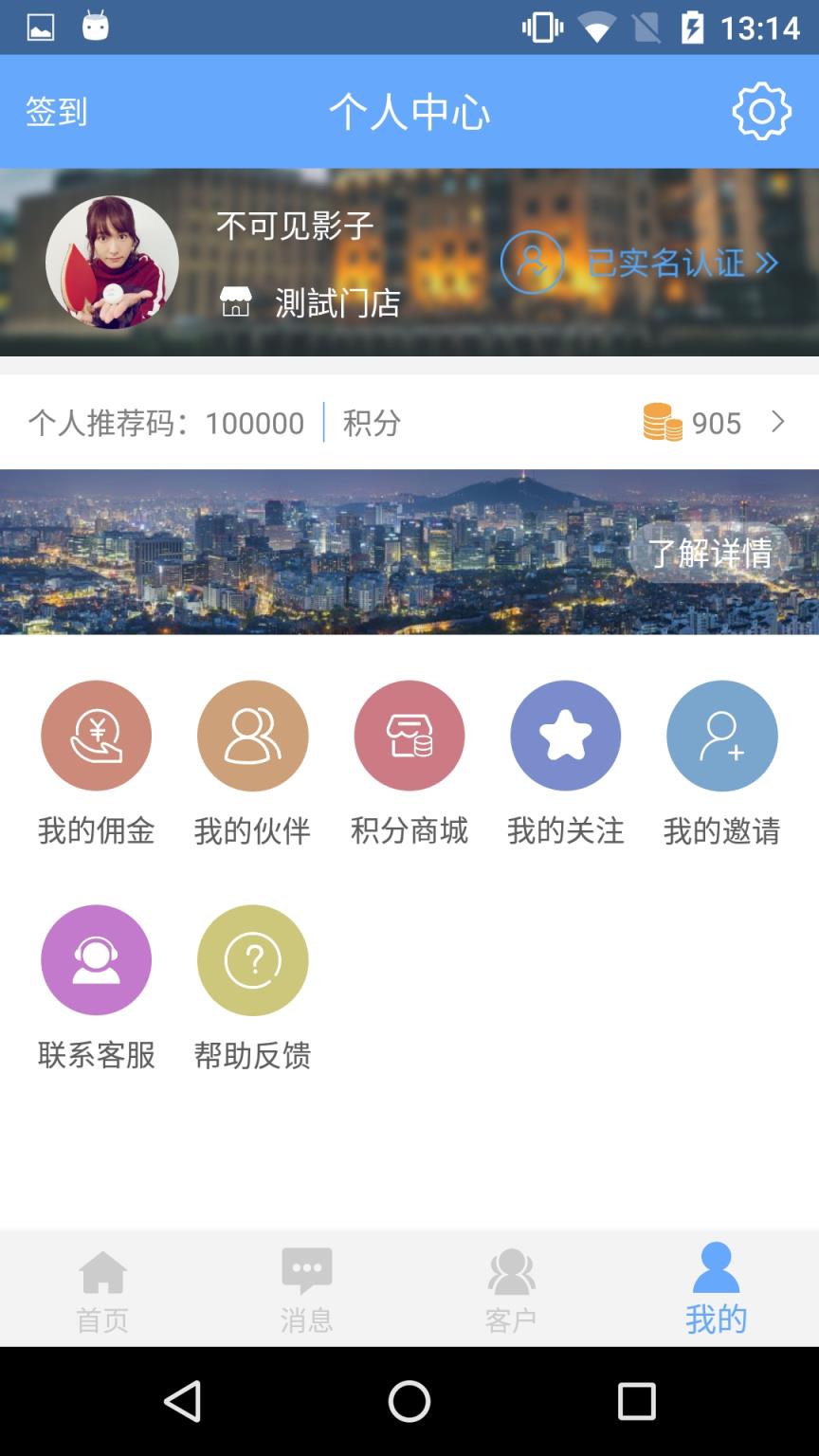This screenshot has height=1456, width=819.
Task: Tap the coin icon next to 905 points
Action: [x=664, y=423]
